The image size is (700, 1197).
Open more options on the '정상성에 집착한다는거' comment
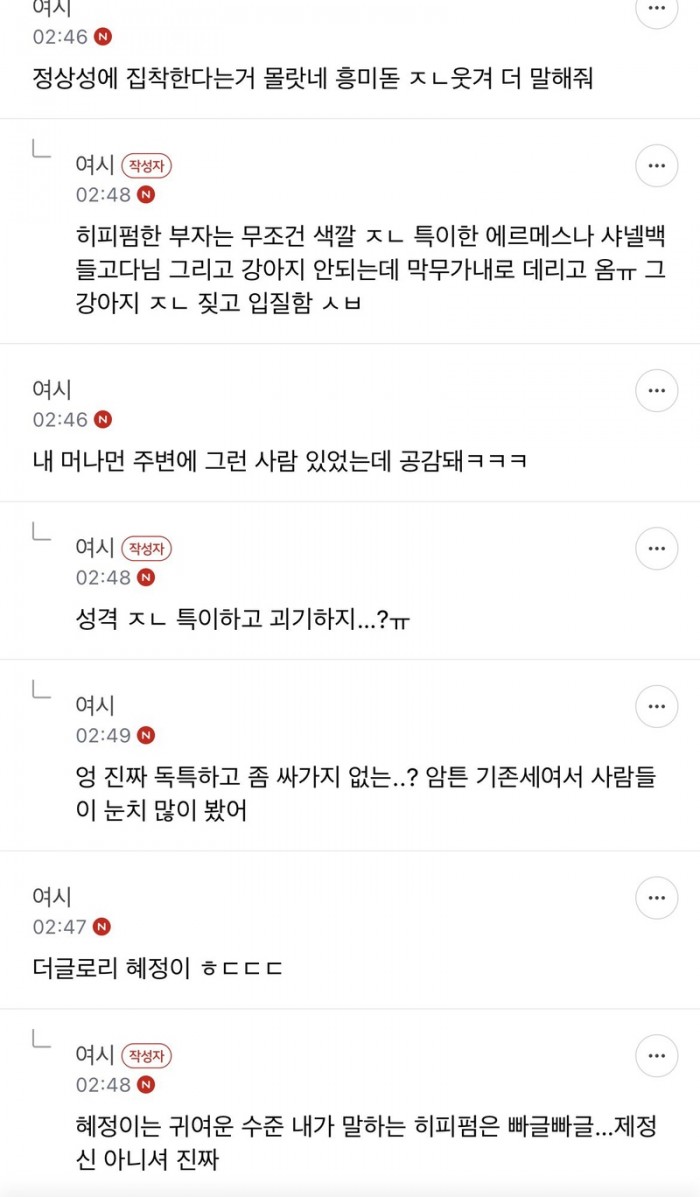tap(656, 9)
